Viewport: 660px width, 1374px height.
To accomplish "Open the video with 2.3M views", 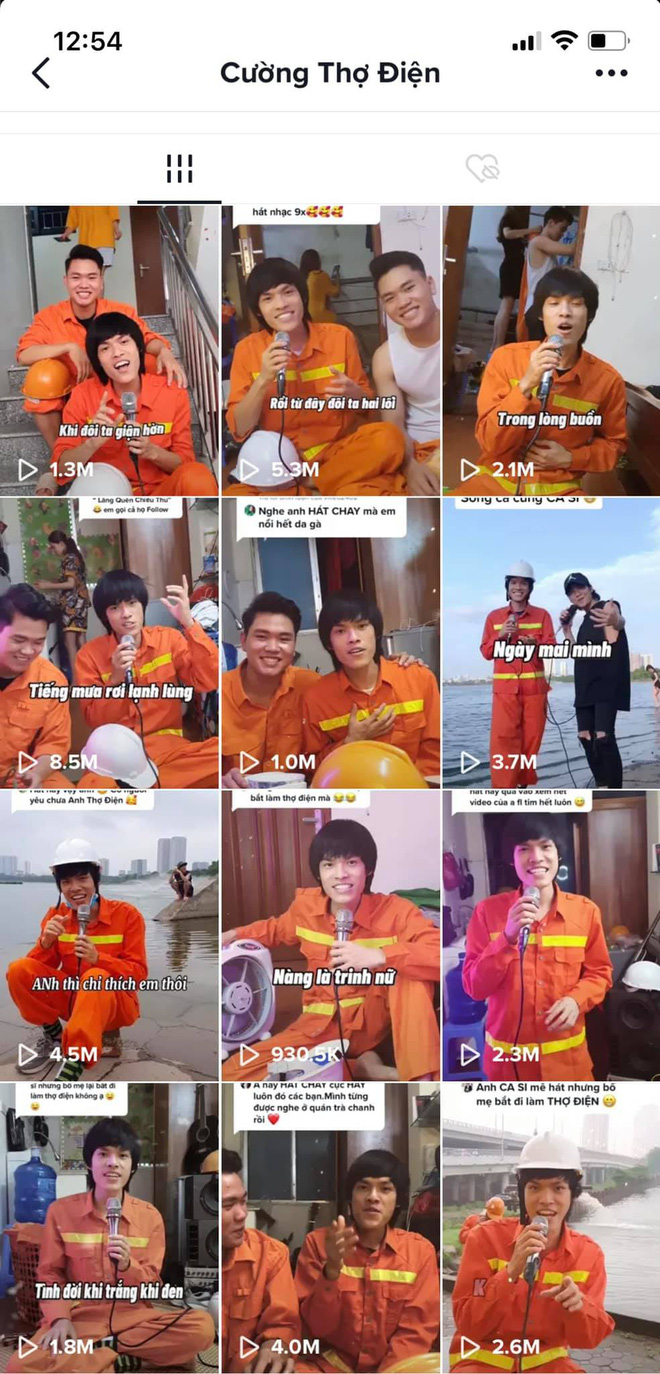I will 551,935.
